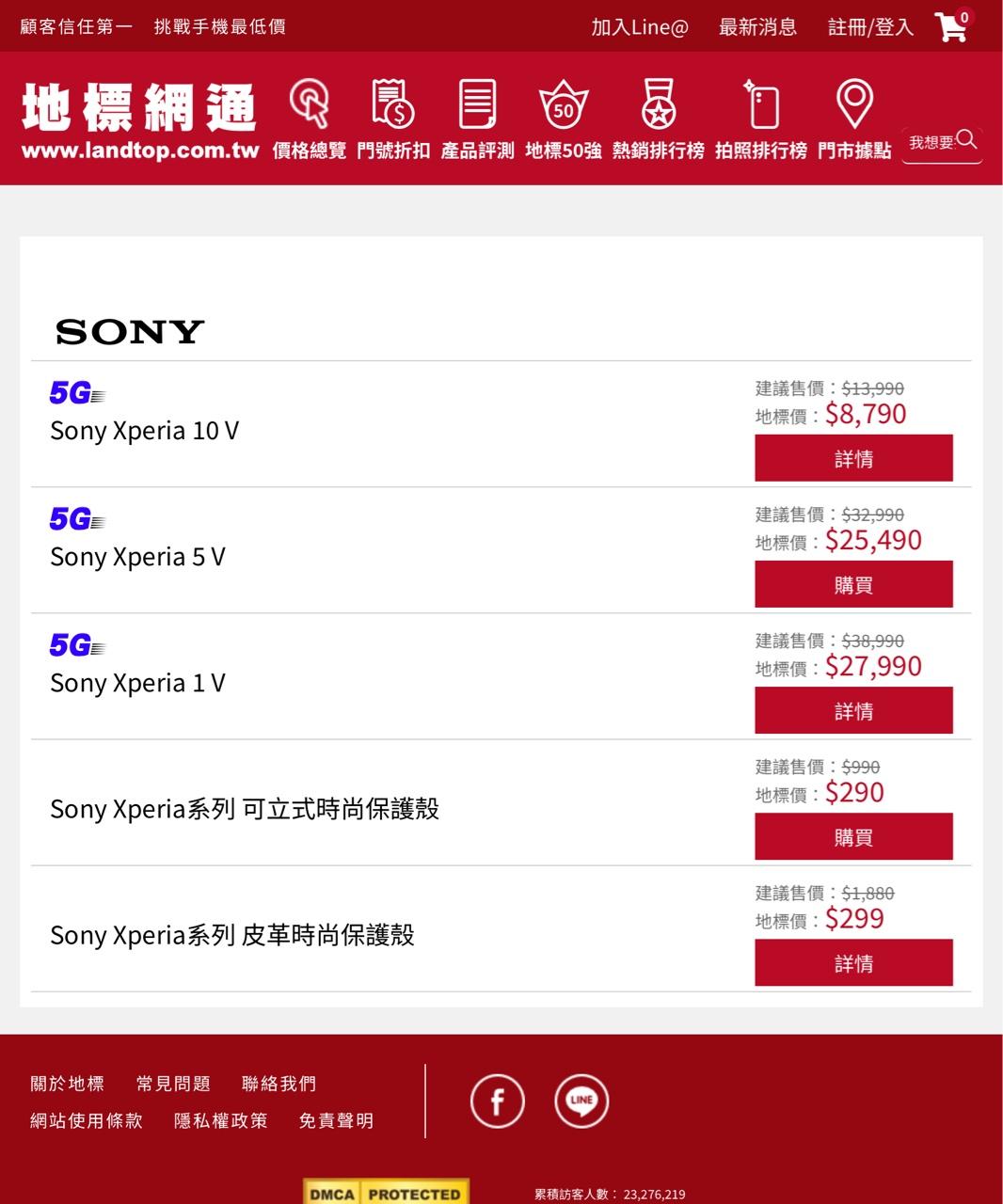
Task: Open 地標50強 ranking
Action: [x=563, y=119]
